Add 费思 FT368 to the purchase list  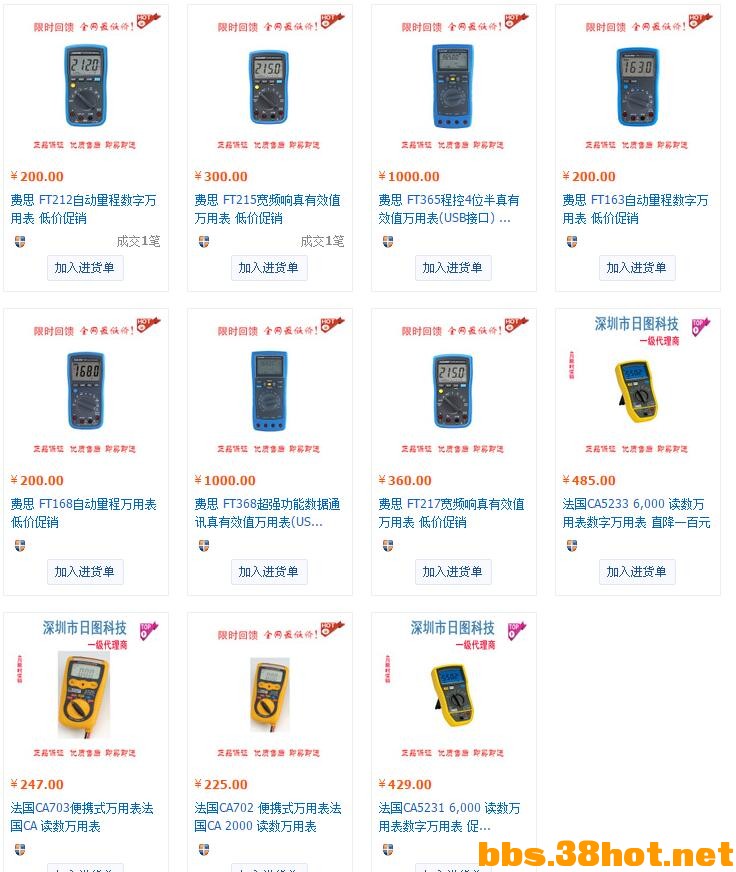click(269, 572)
